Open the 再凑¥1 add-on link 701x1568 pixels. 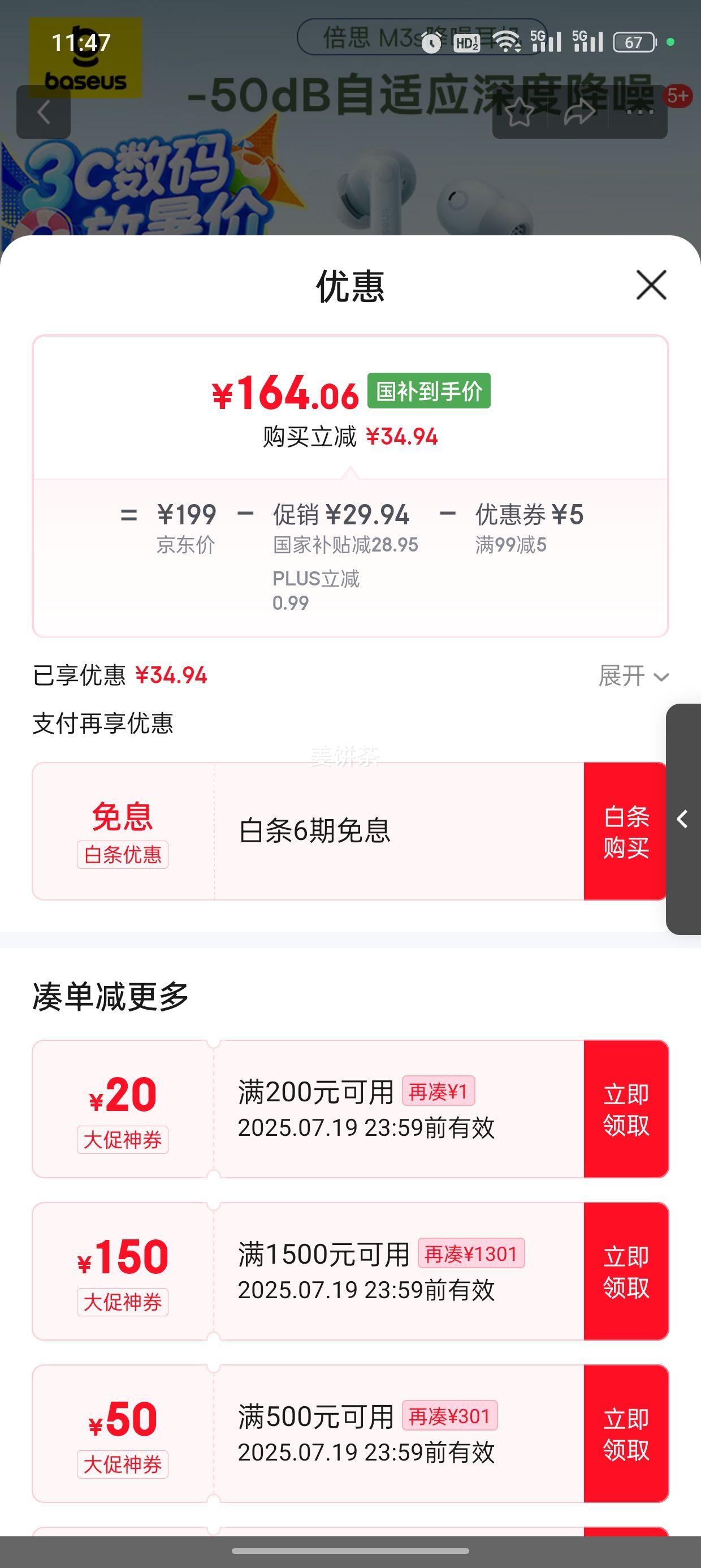click(438, 1091)
